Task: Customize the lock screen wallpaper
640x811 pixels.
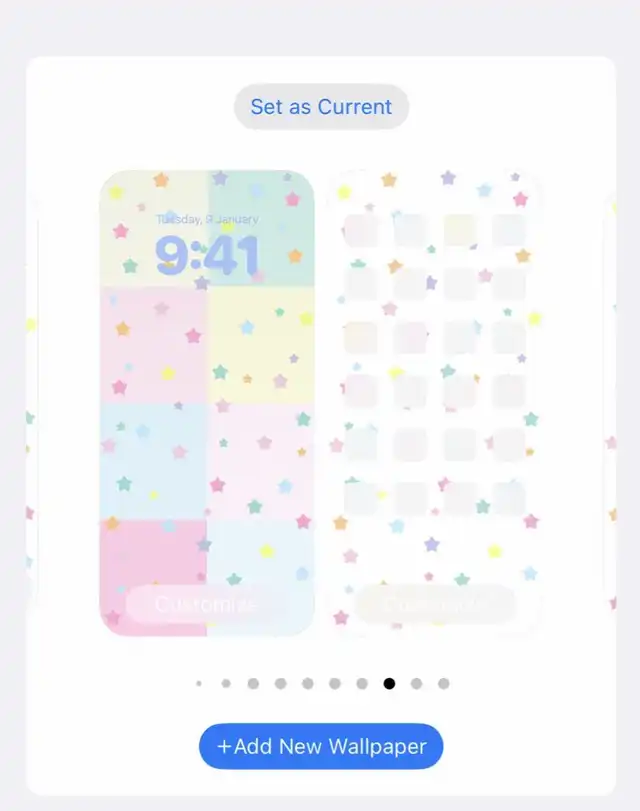Action: (x=206, y=604)
